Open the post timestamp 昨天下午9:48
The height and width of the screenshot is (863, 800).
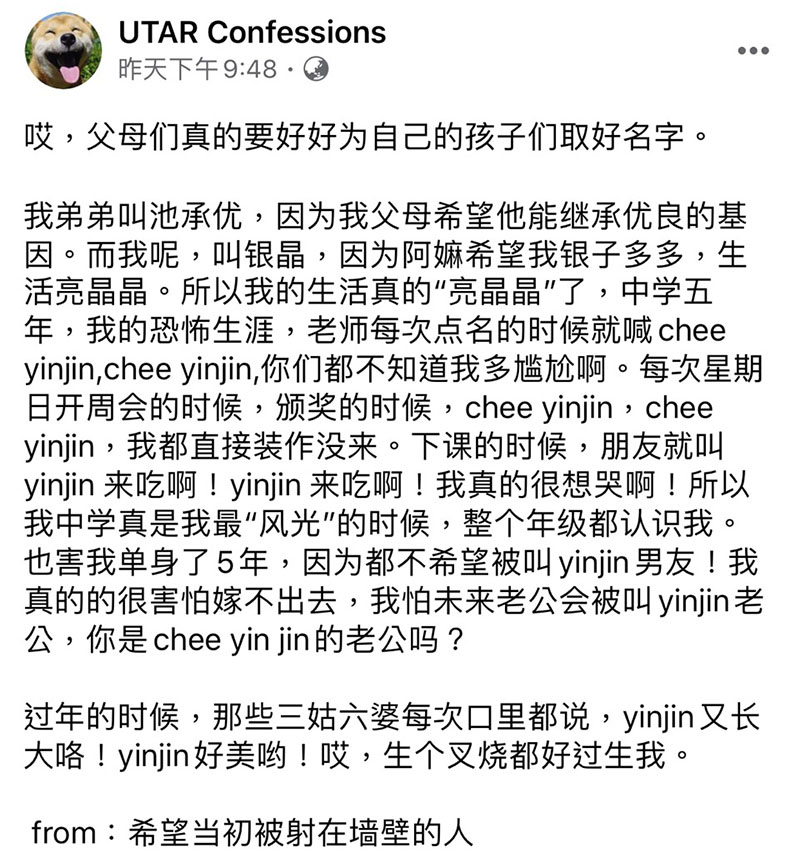[198, 69]
